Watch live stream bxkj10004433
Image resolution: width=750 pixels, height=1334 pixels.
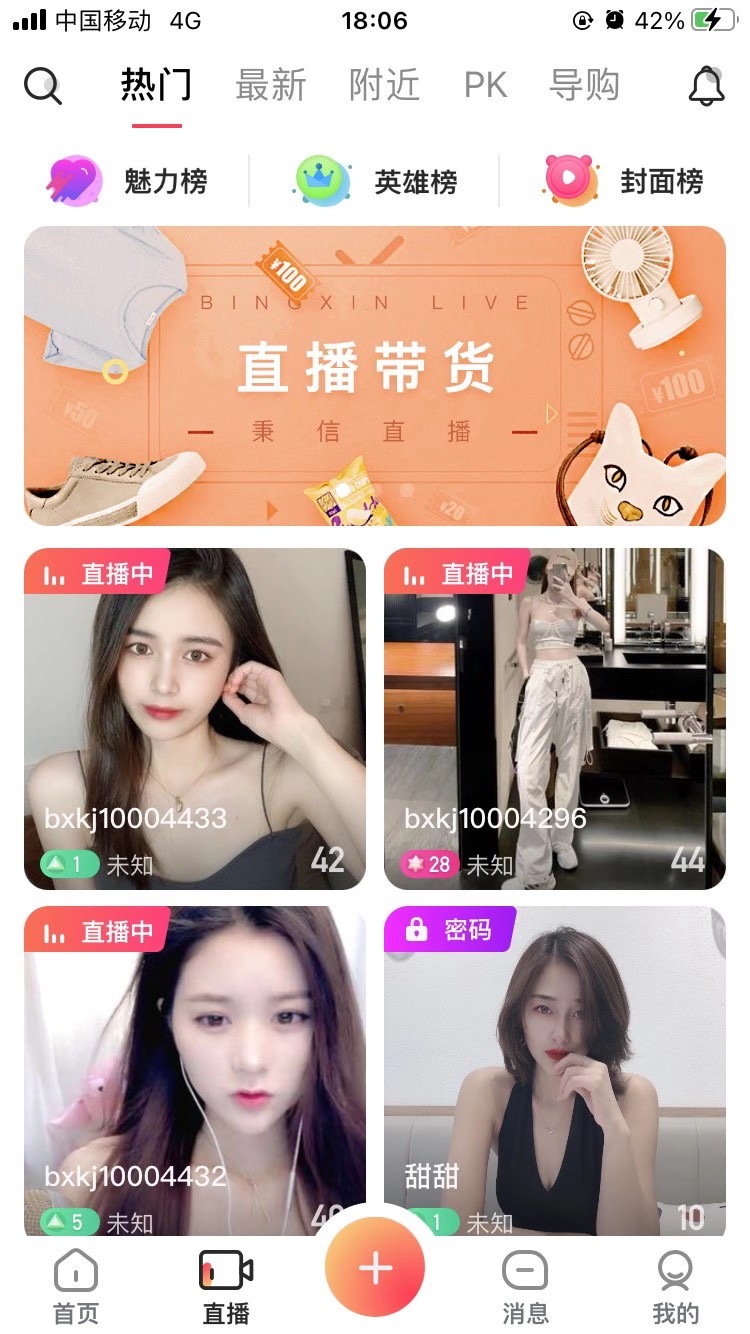tap(195, 718)
